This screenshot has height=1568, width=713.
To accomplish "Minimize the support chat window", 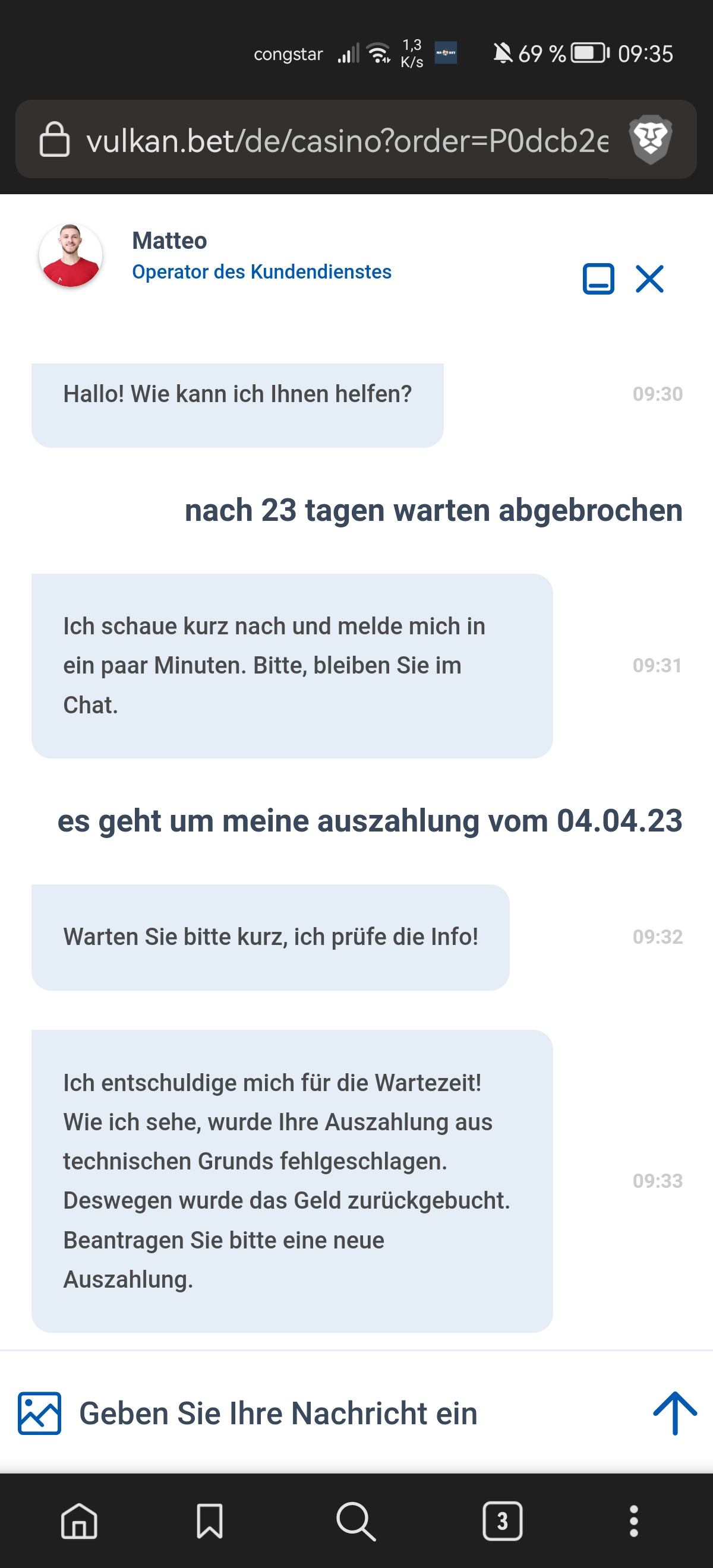I will [598, 279].
